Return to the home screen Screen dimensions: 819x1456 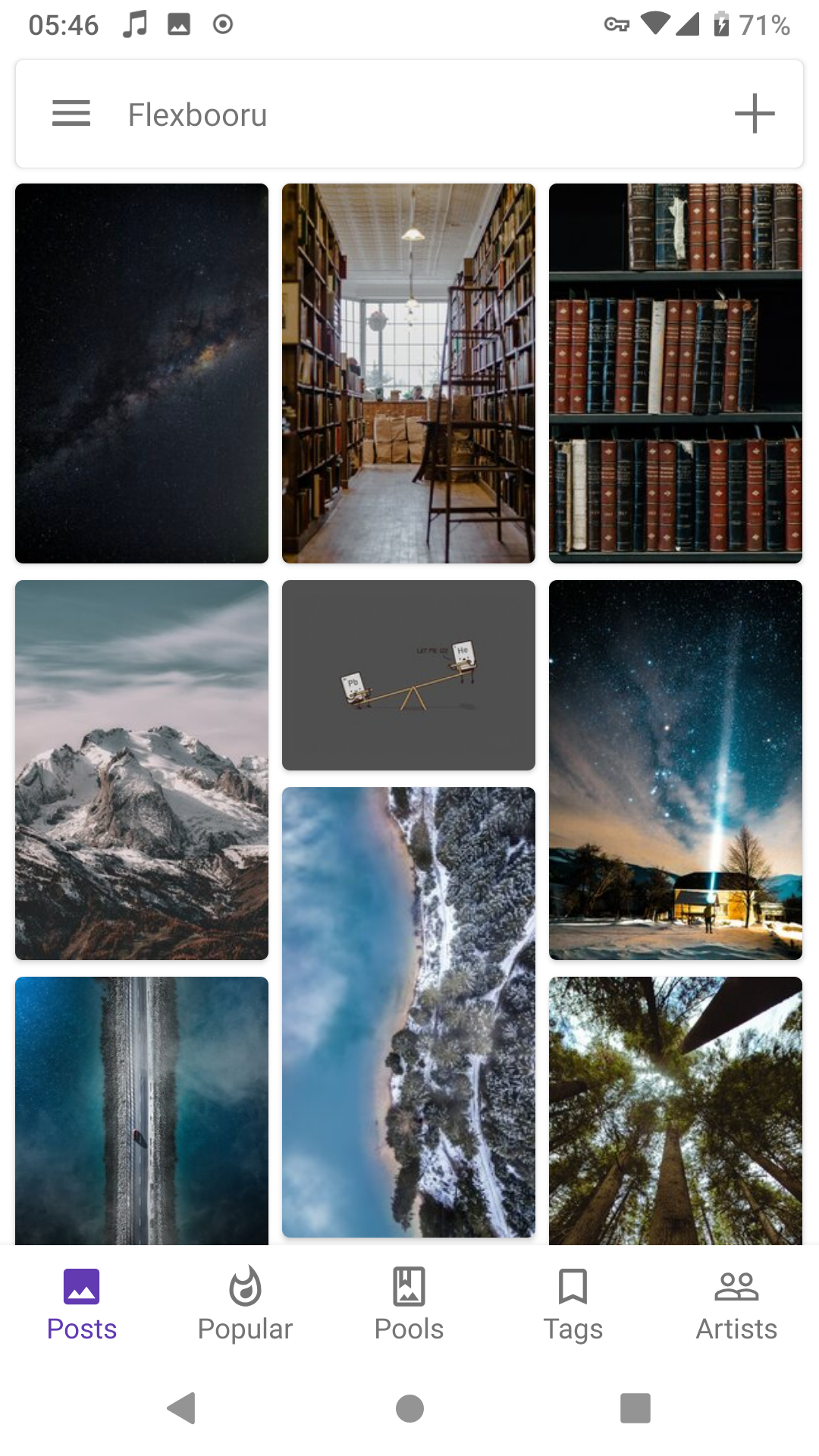coord(409,1408)
